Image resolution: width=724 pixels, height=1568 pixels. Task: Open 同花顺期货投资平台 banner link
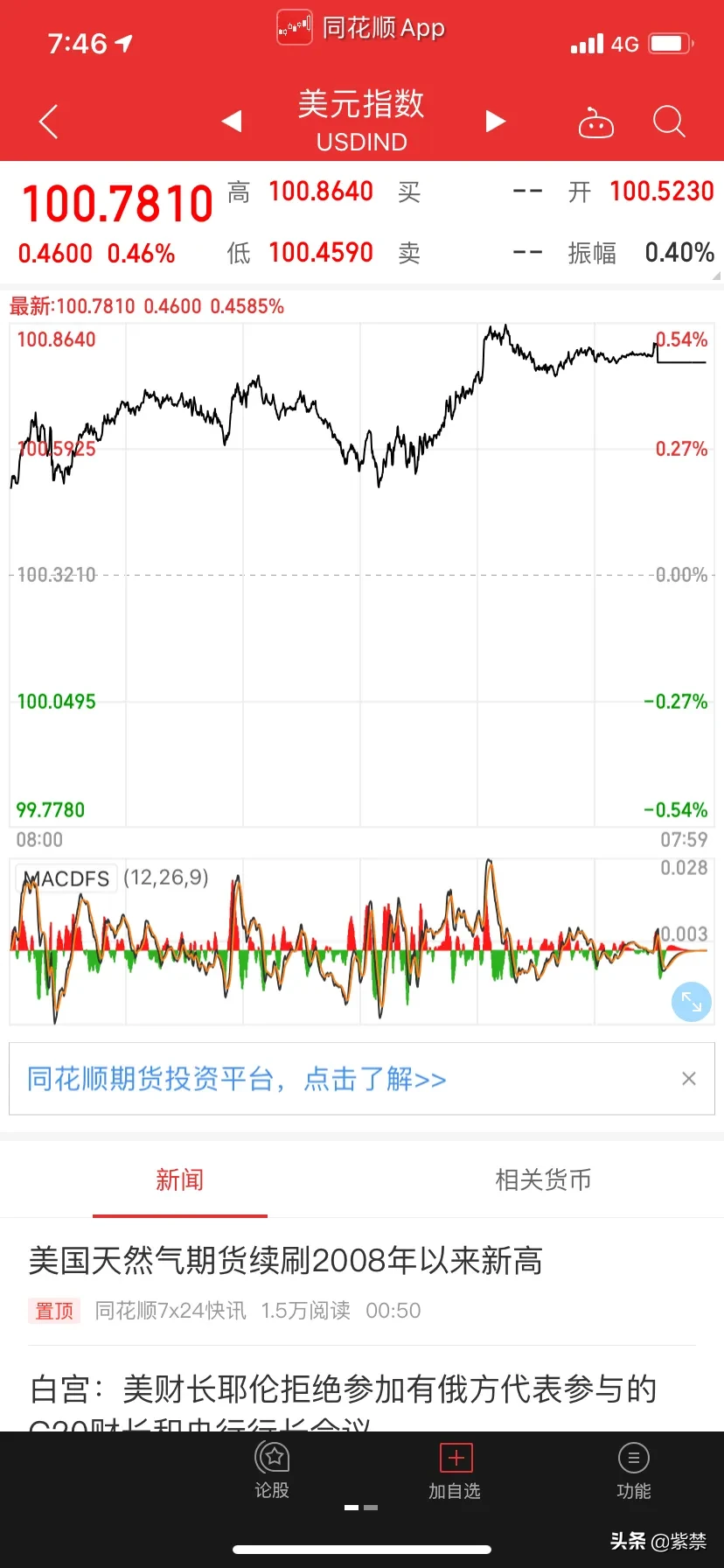click(236, 1079)
